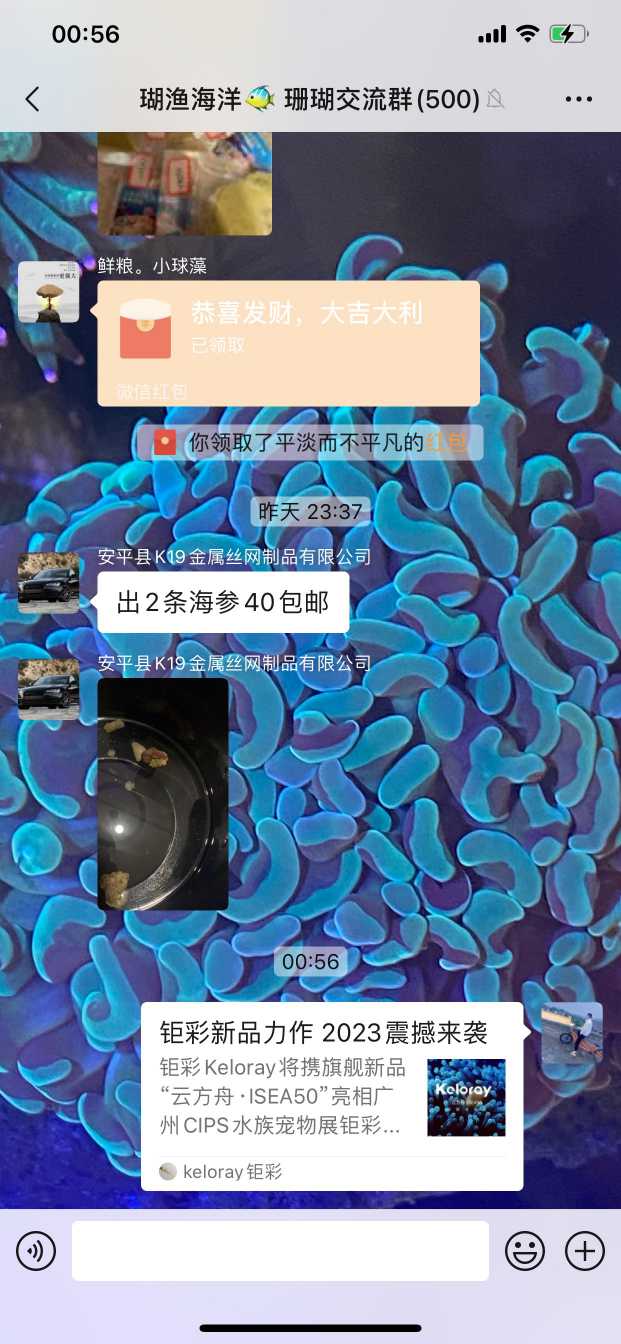This screenshot has height=1344, width=621.
Task: Open the 恭喜发财 red packet message
Action: tap(288, 343)
